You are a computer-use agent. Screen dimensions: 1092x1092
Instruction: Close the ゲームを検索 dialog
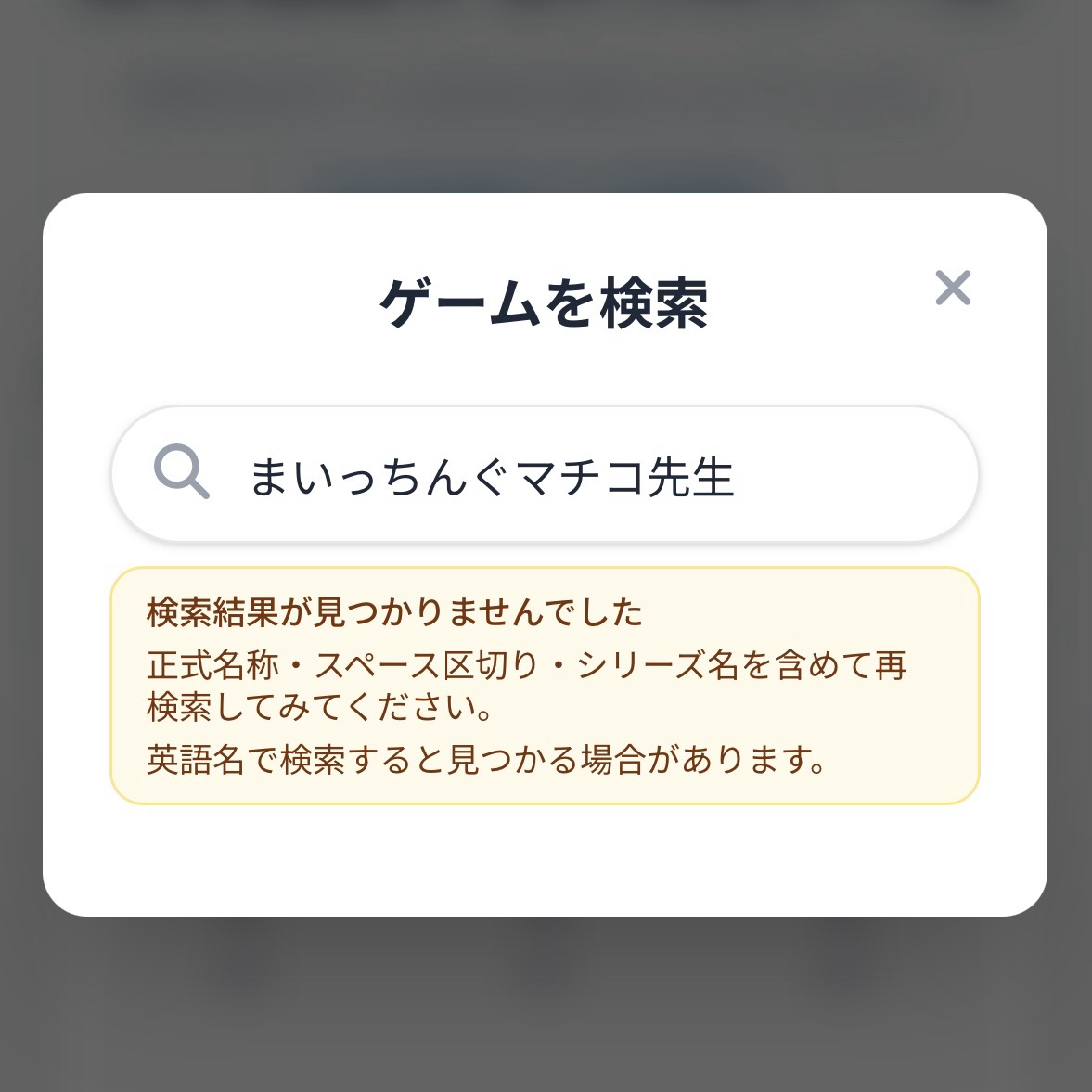tap(953, 289)
